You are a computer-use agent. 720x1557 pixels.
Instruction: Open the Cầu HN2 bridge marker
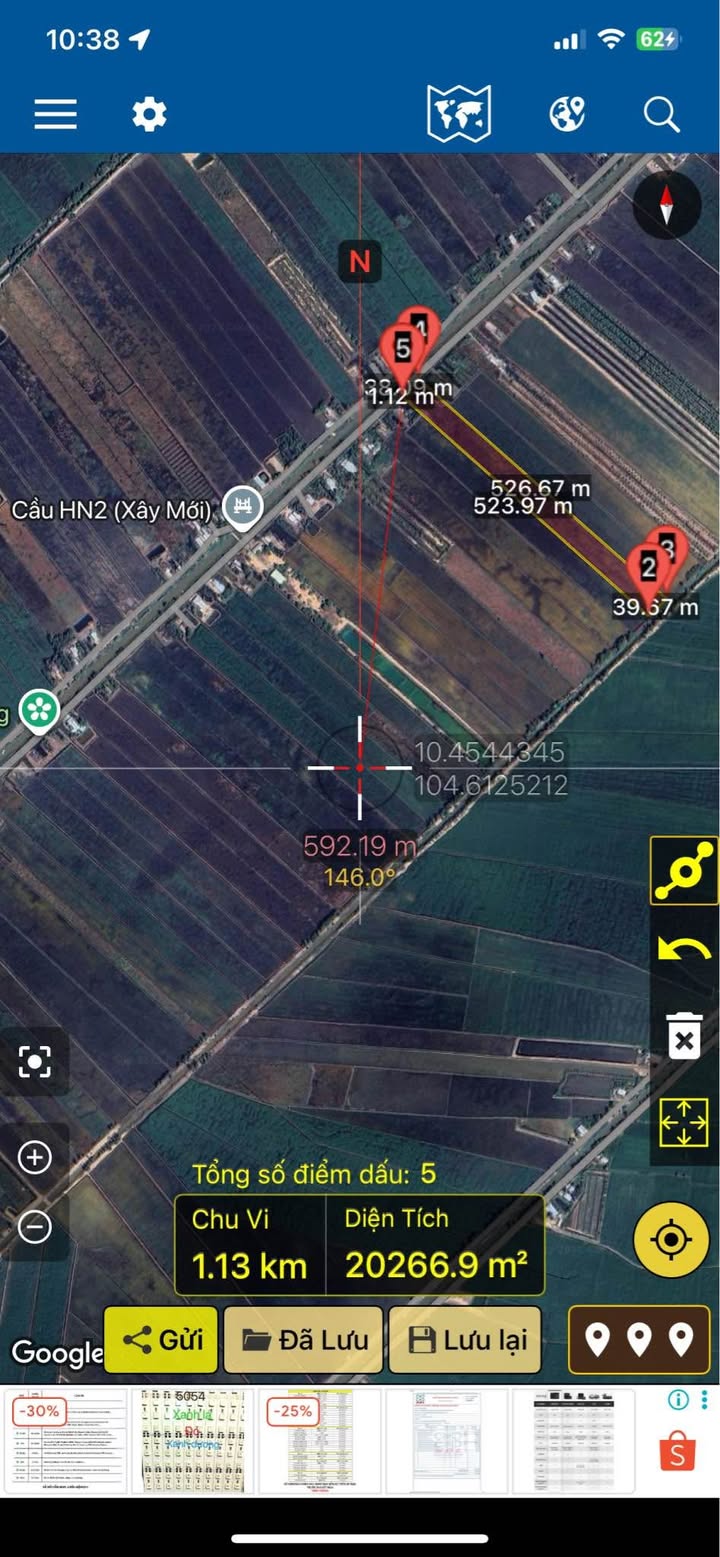[241, 507]
